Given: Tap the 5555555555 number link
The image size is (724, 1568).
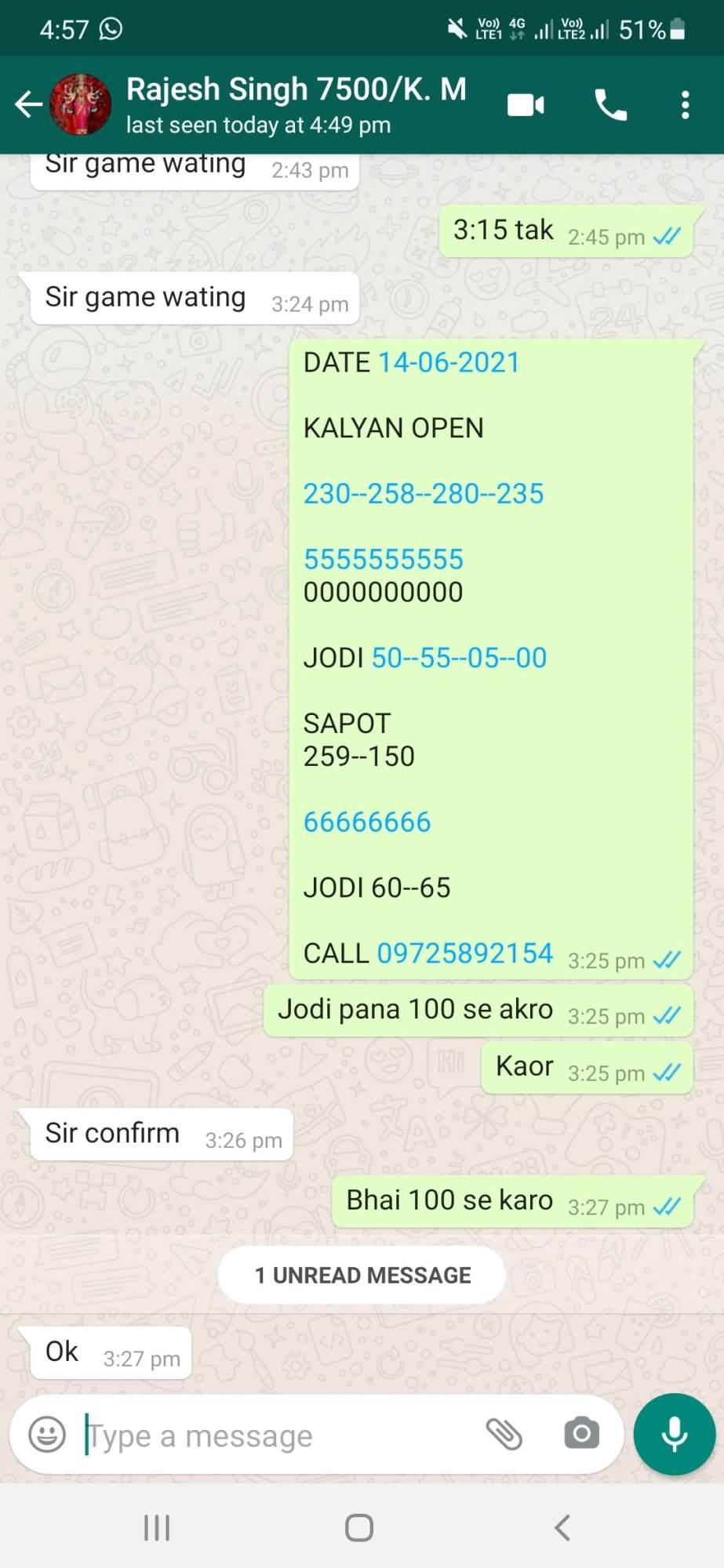Looking at the screenshot, I should coord(384,559).
